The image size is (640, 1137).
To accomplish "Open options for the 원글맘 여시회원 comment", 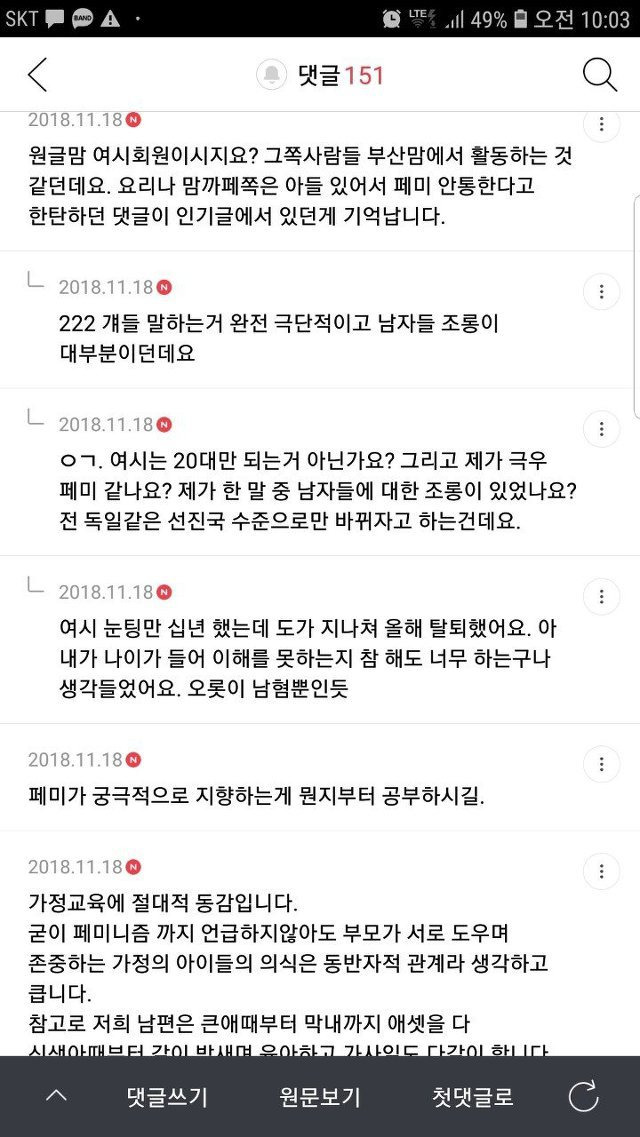I will tap(602, 125).
